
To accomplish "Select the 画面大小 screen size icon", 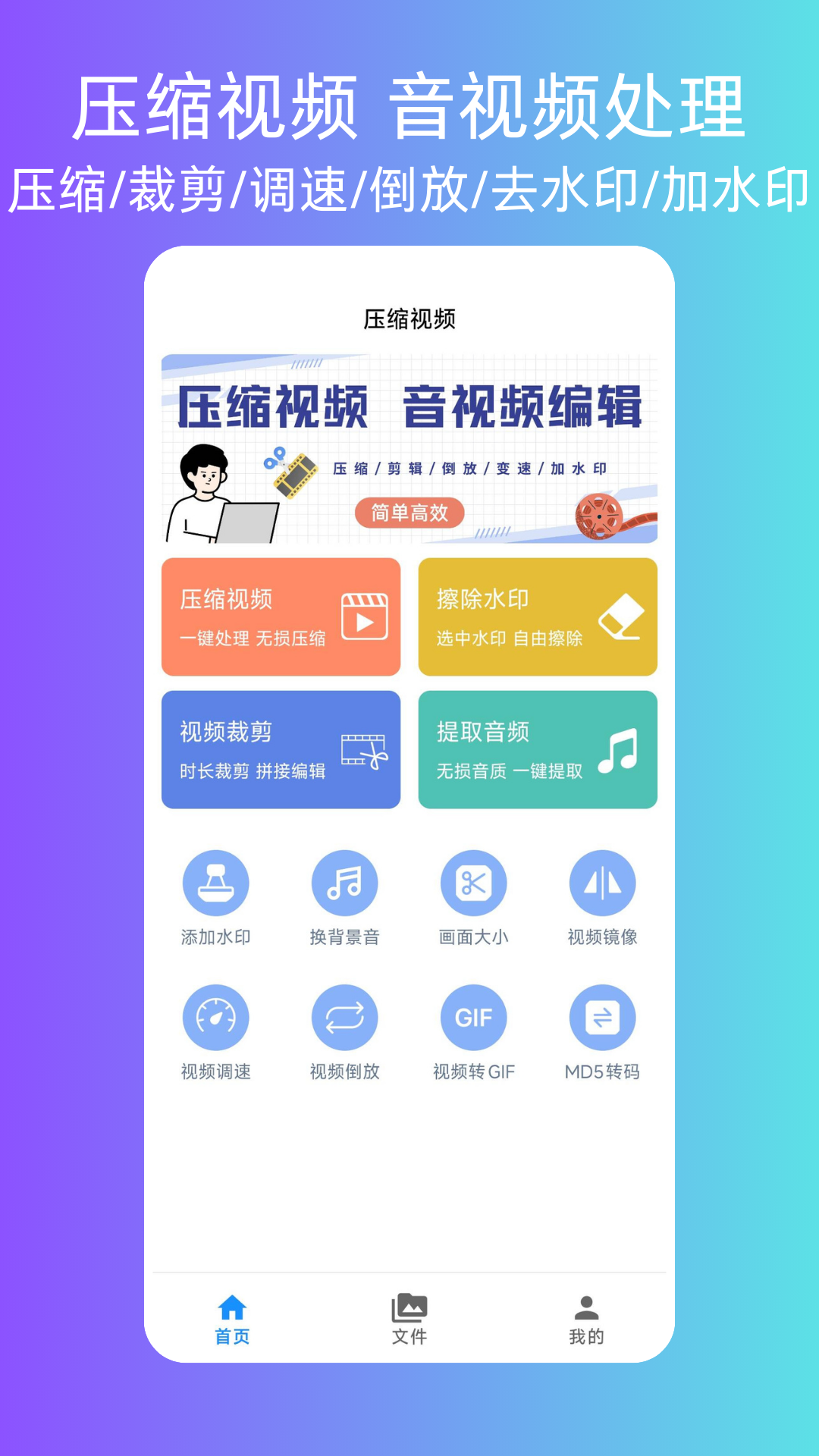I will tap(474, 882).
